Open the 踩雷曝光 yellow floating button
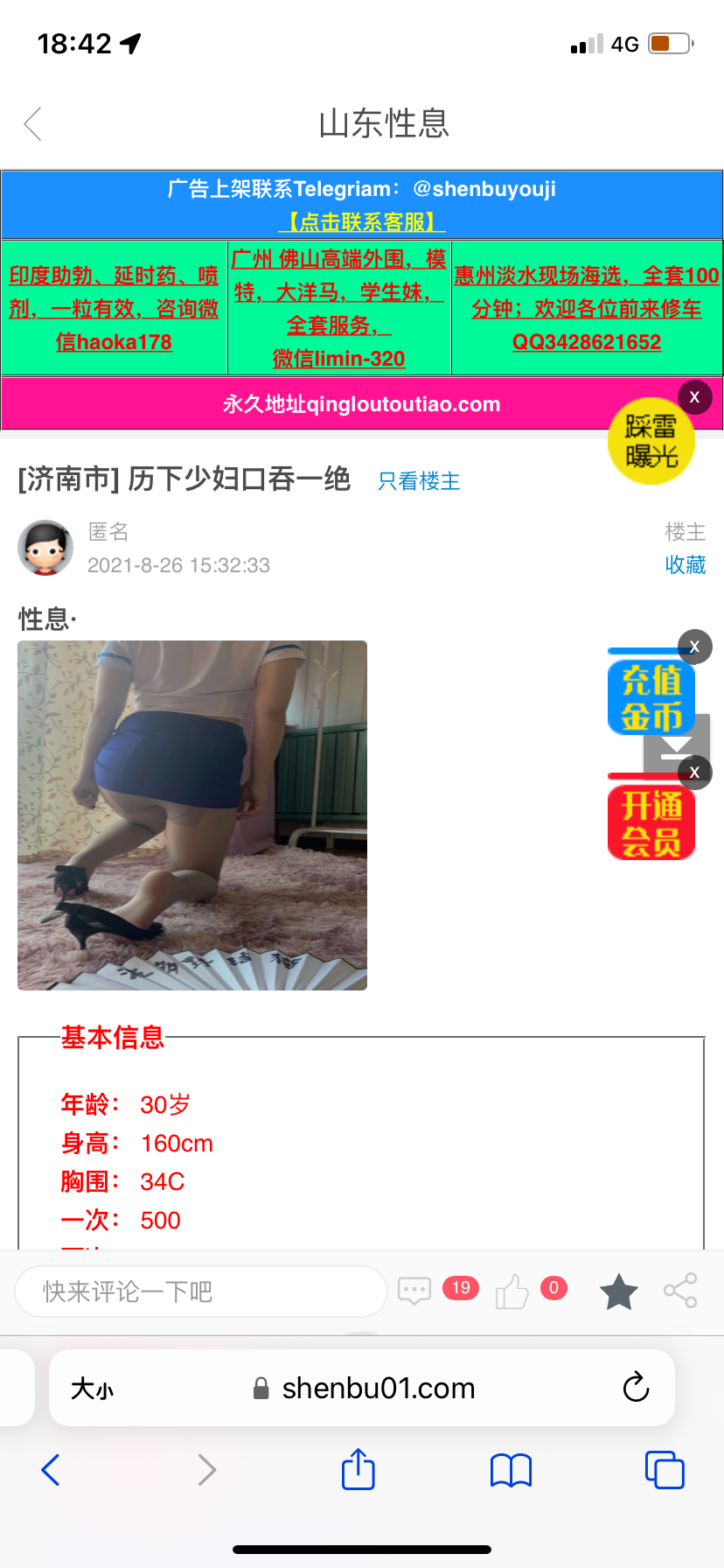This screenshot has width=724, height=1568. [x=651, y=442]
